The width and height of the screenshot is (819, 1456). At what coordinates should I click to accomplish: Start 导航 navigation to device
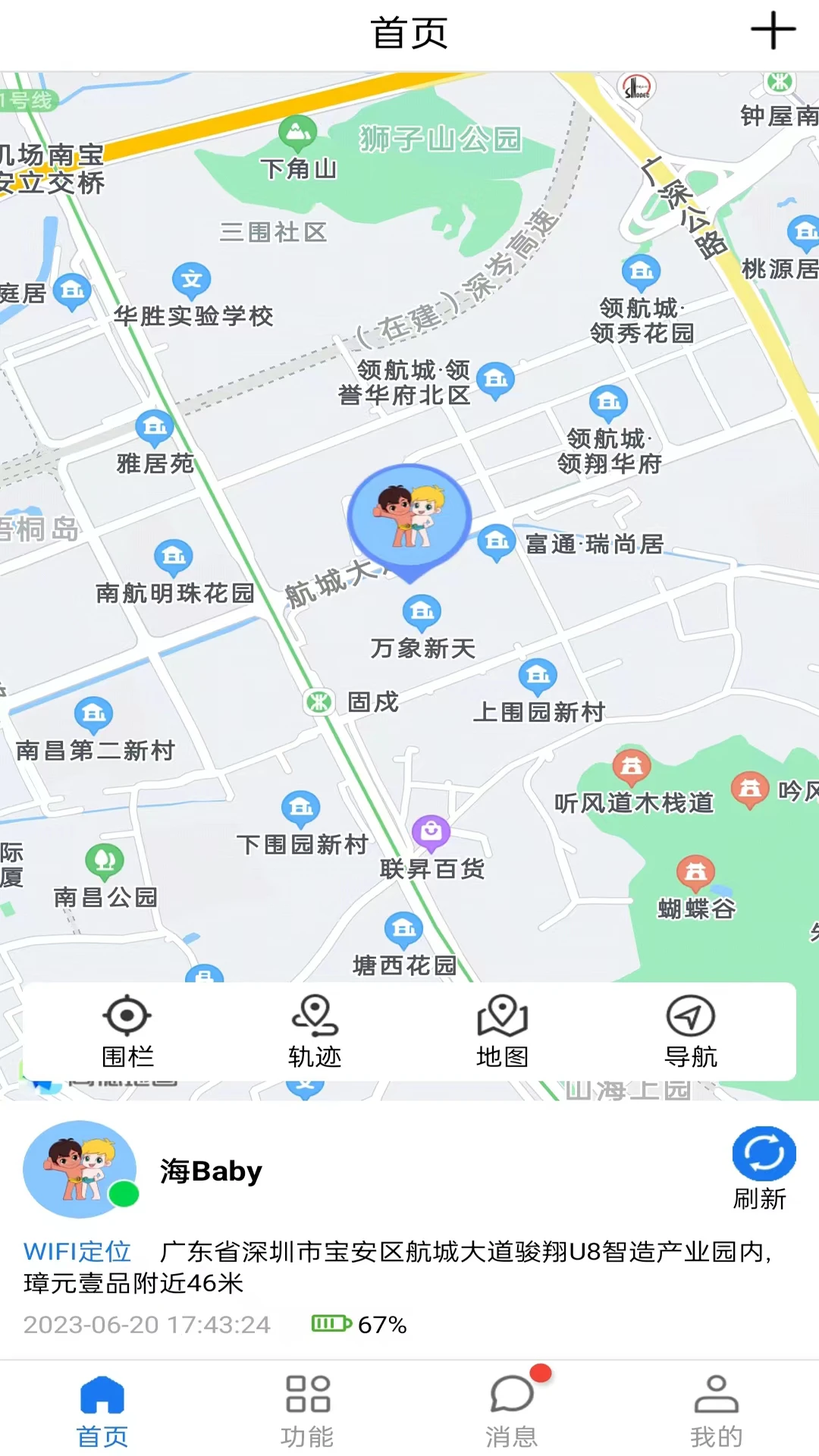pos(690,1031)
